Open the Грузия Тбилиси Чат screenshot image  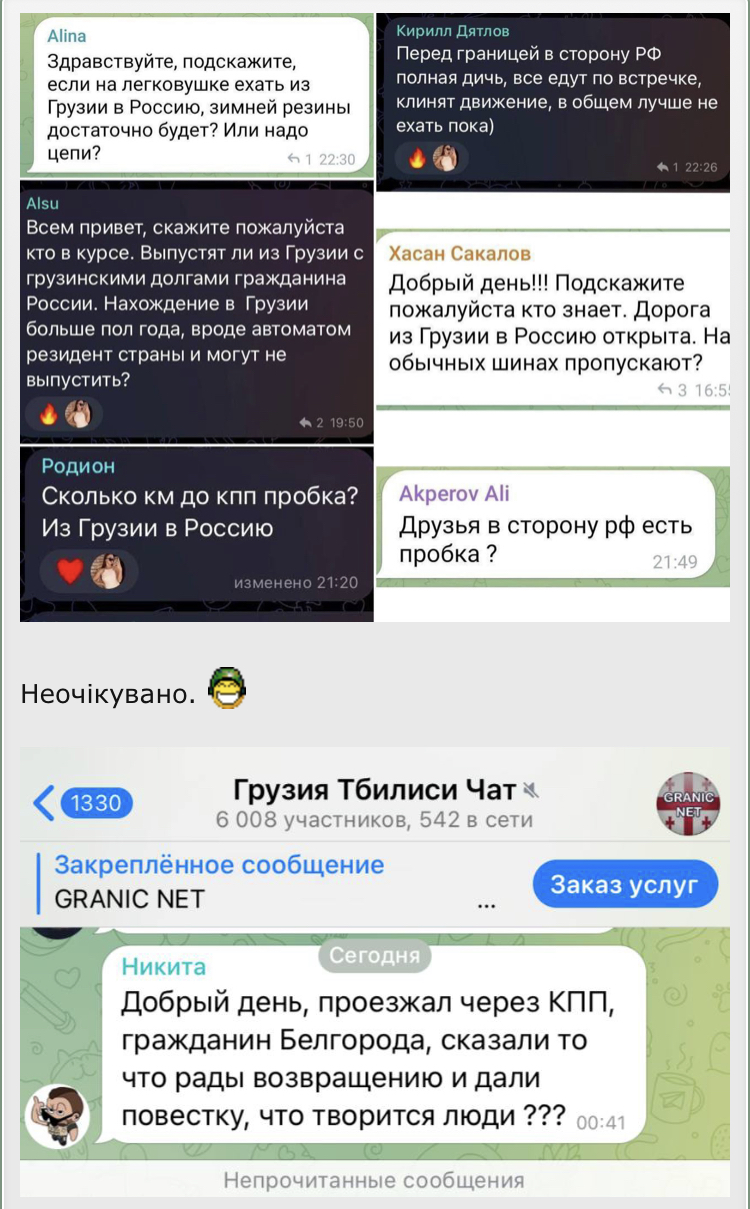point(375,970)
